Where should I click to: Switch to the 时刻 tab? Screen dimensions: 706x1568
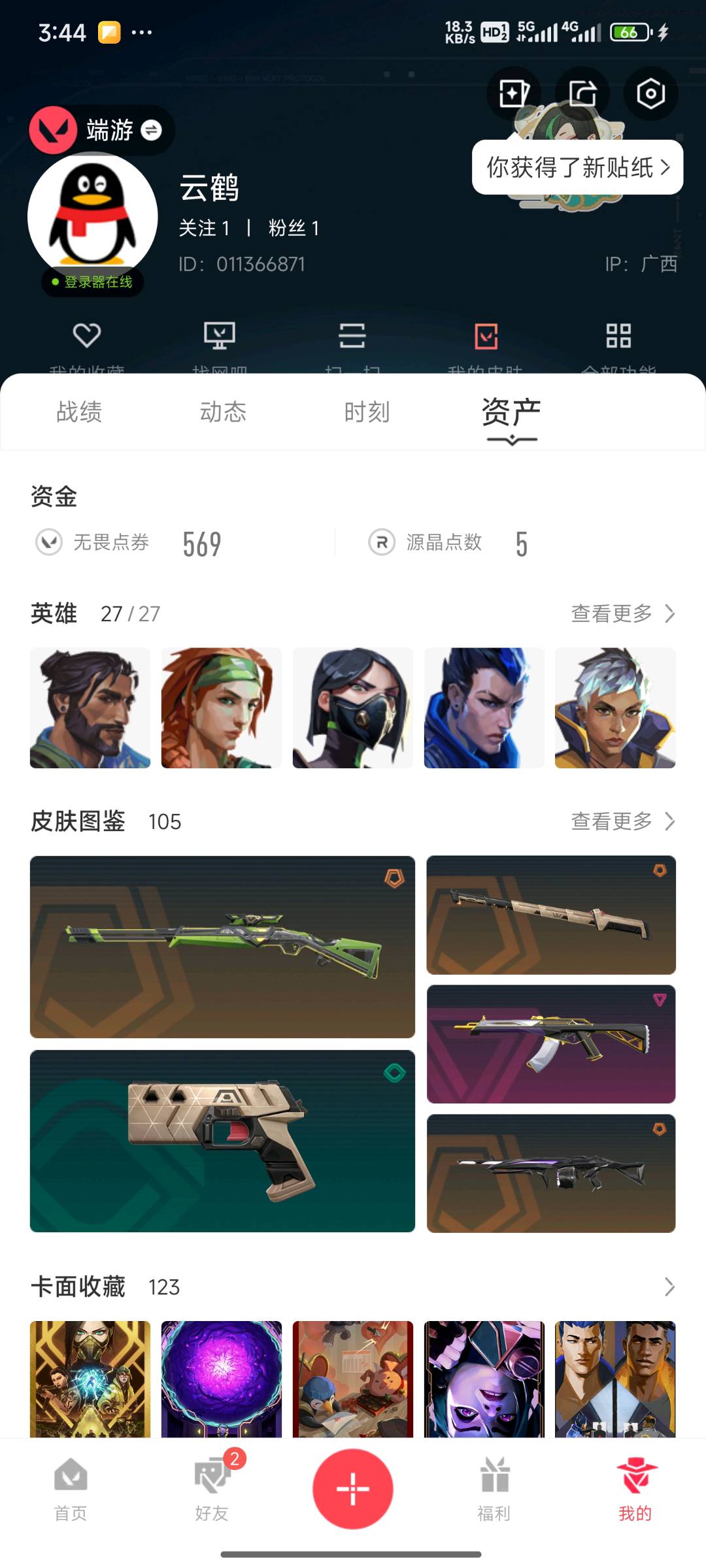click(367, 412)
